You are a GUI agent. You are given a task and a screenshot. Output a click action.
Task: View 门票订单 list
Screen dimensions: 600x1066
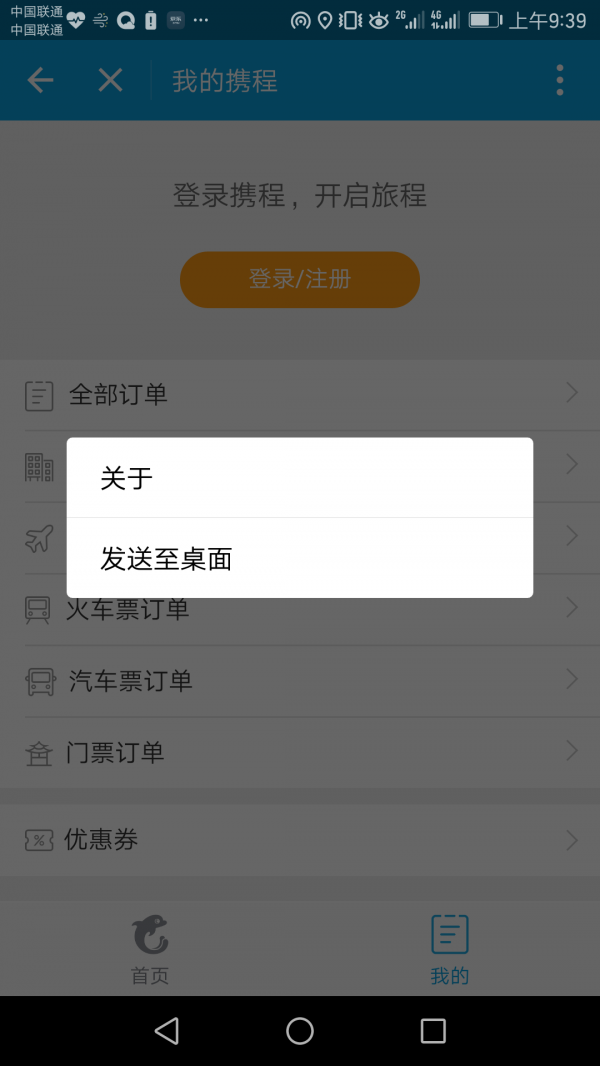[x=300, y=753]
